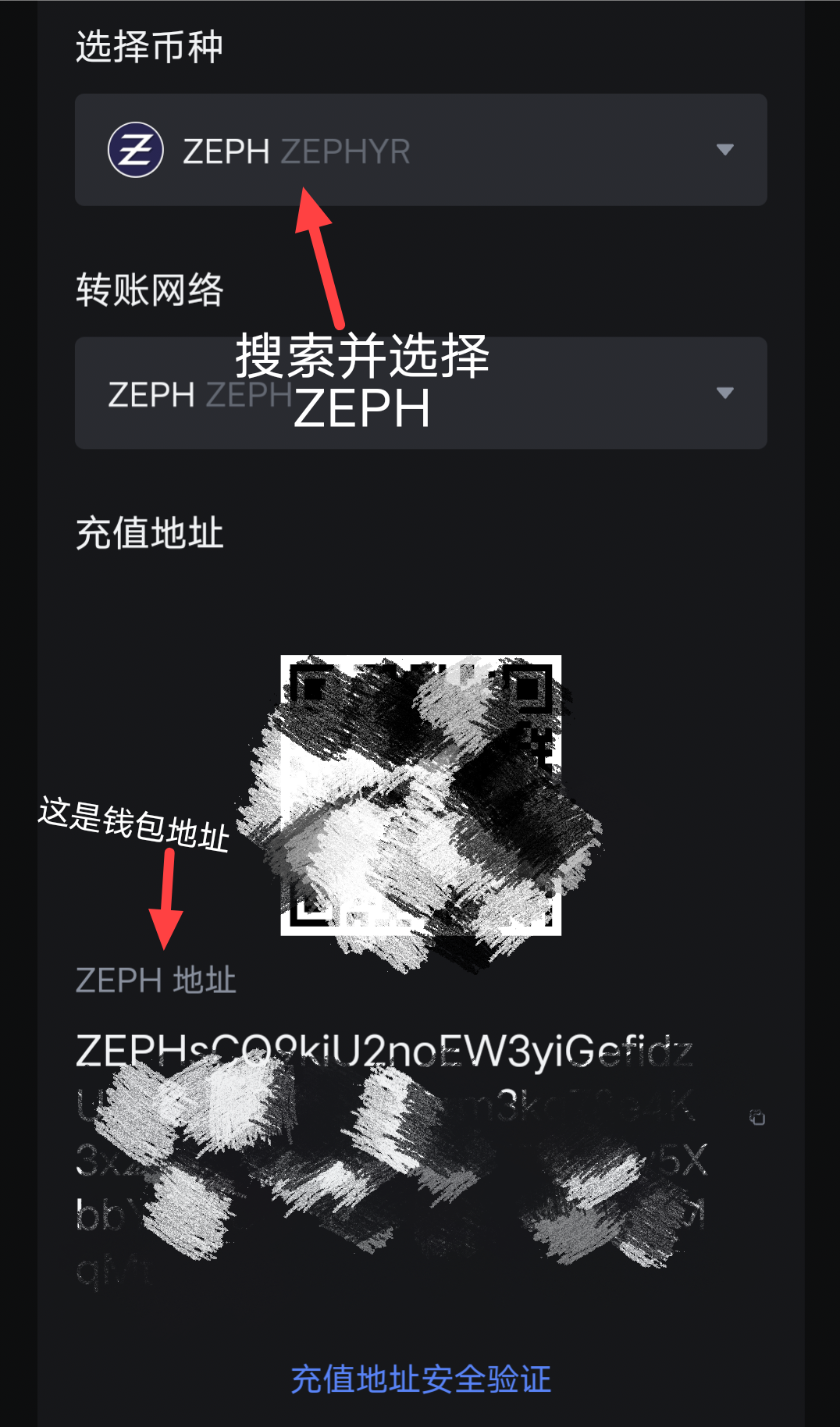Open 充值地址安全验证 link
Viewport: 840px width, 1427px height.
[x=421, y=1379]
